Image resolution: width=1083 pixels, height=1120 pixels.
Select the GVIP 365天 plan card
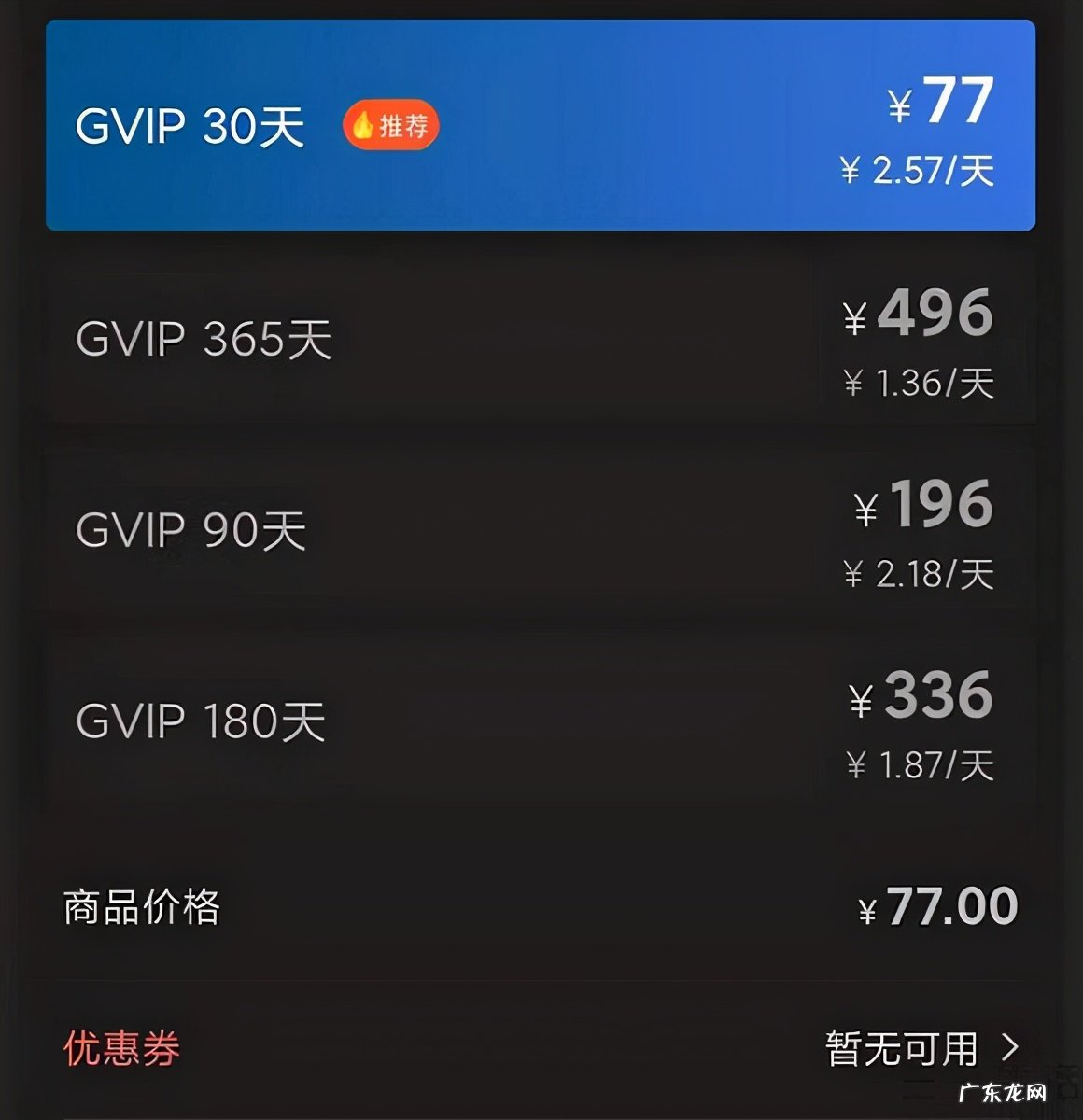540,338
